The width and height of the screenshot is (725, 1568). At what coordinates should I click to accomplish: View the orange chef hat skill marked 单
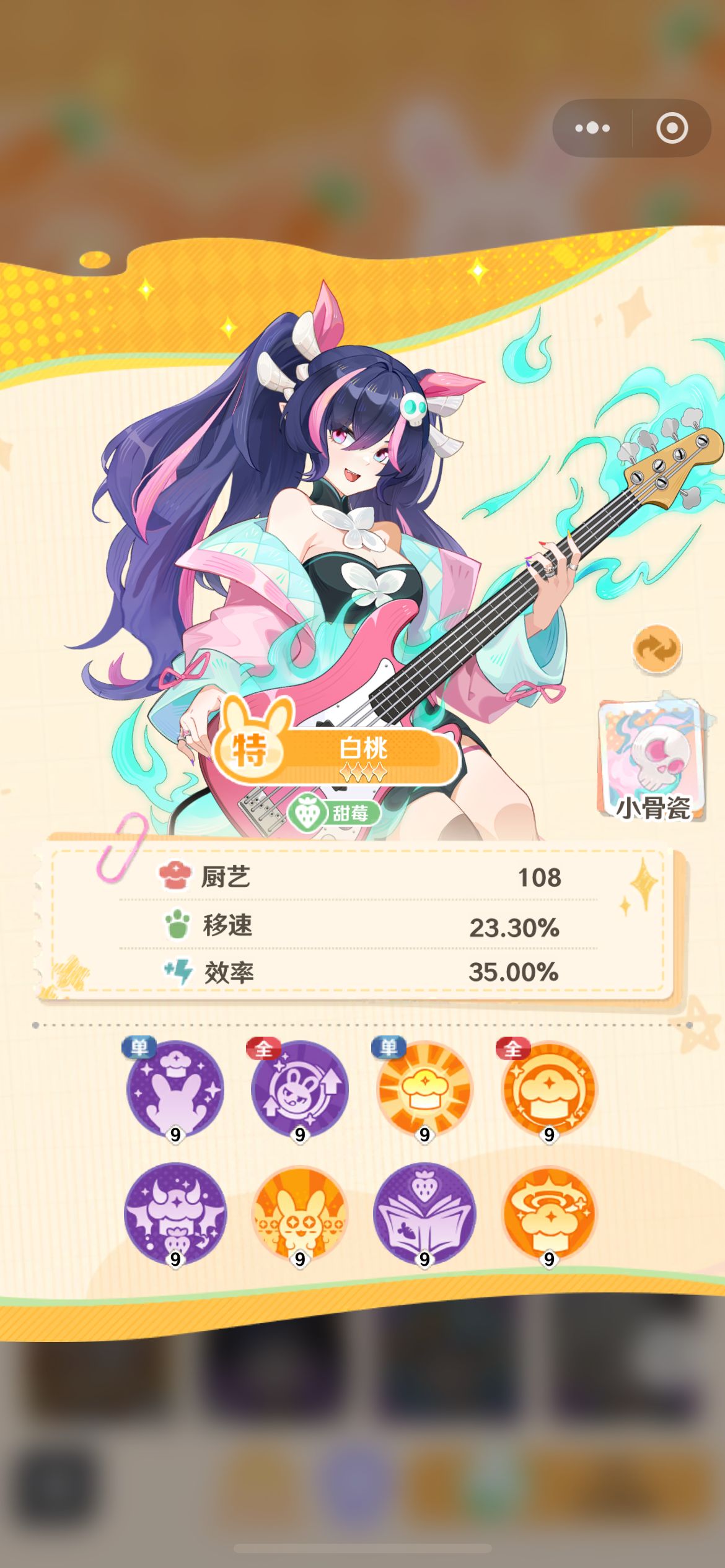click(424, 1090)
